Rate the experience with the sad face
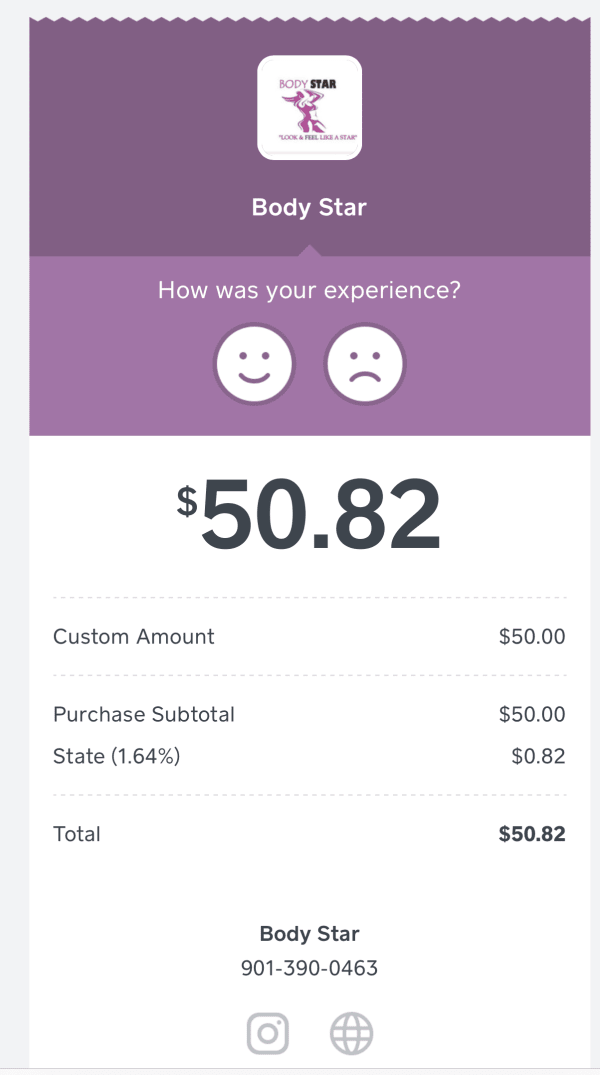Image resolution: width=600 pixels, height=1075 pixels. click(365, 364)
